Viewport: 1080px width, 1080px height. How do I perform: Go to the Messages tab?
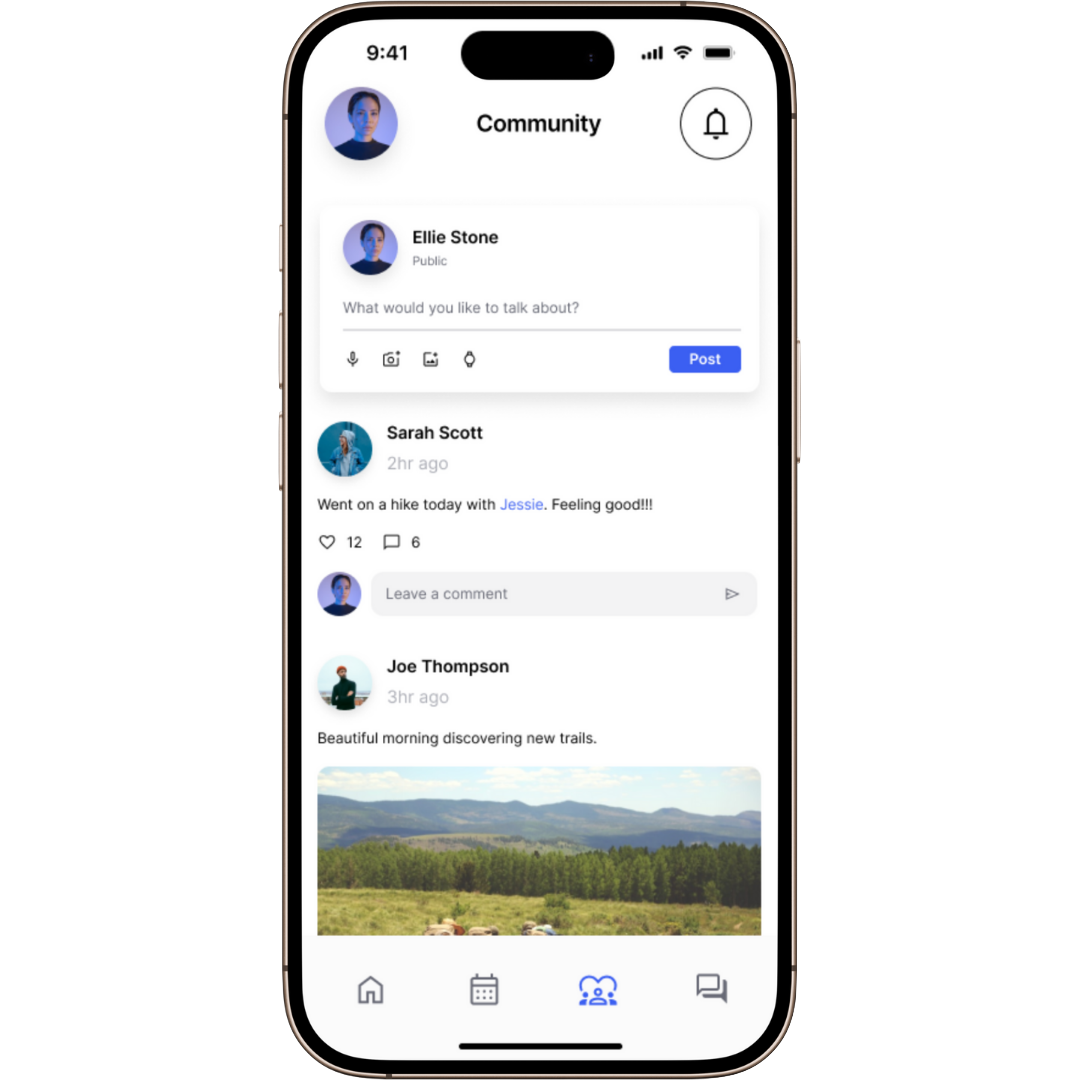pyautogui.click(x=711, y=989)
